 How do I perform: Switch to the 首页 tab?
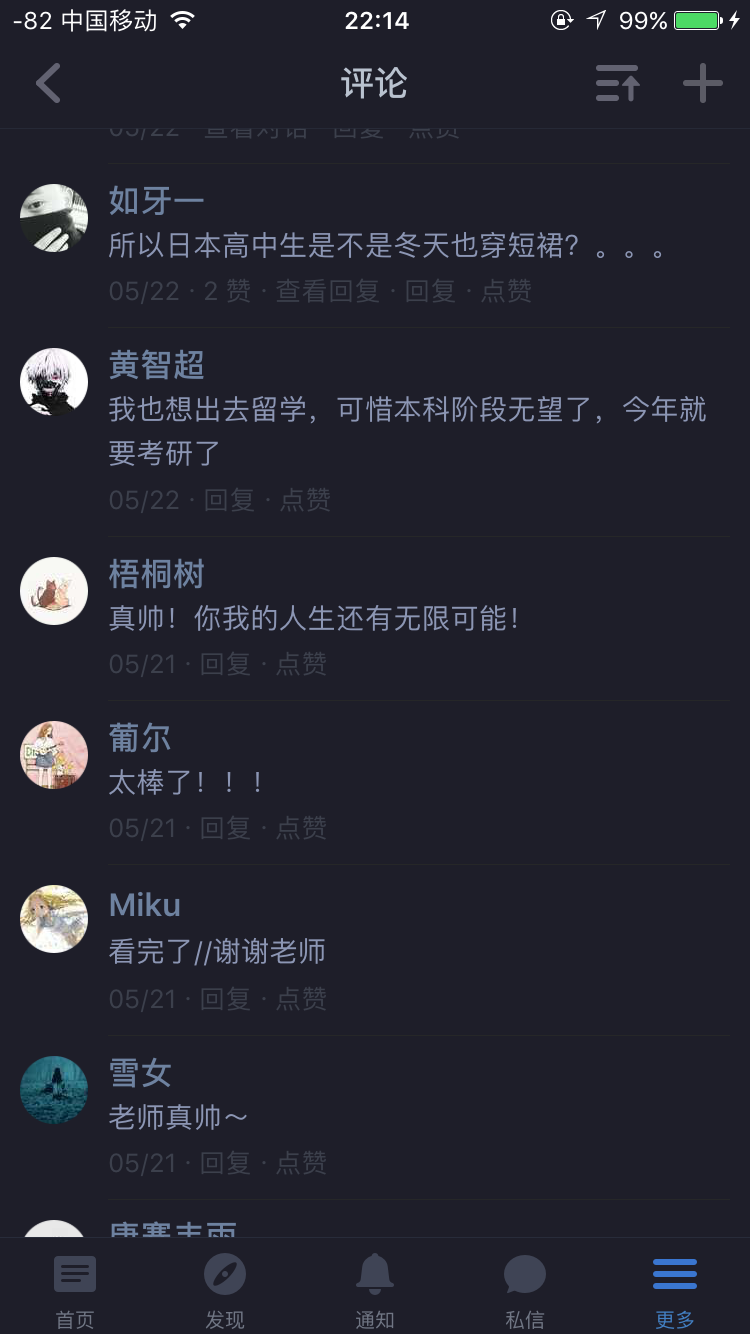point(75,1290)
